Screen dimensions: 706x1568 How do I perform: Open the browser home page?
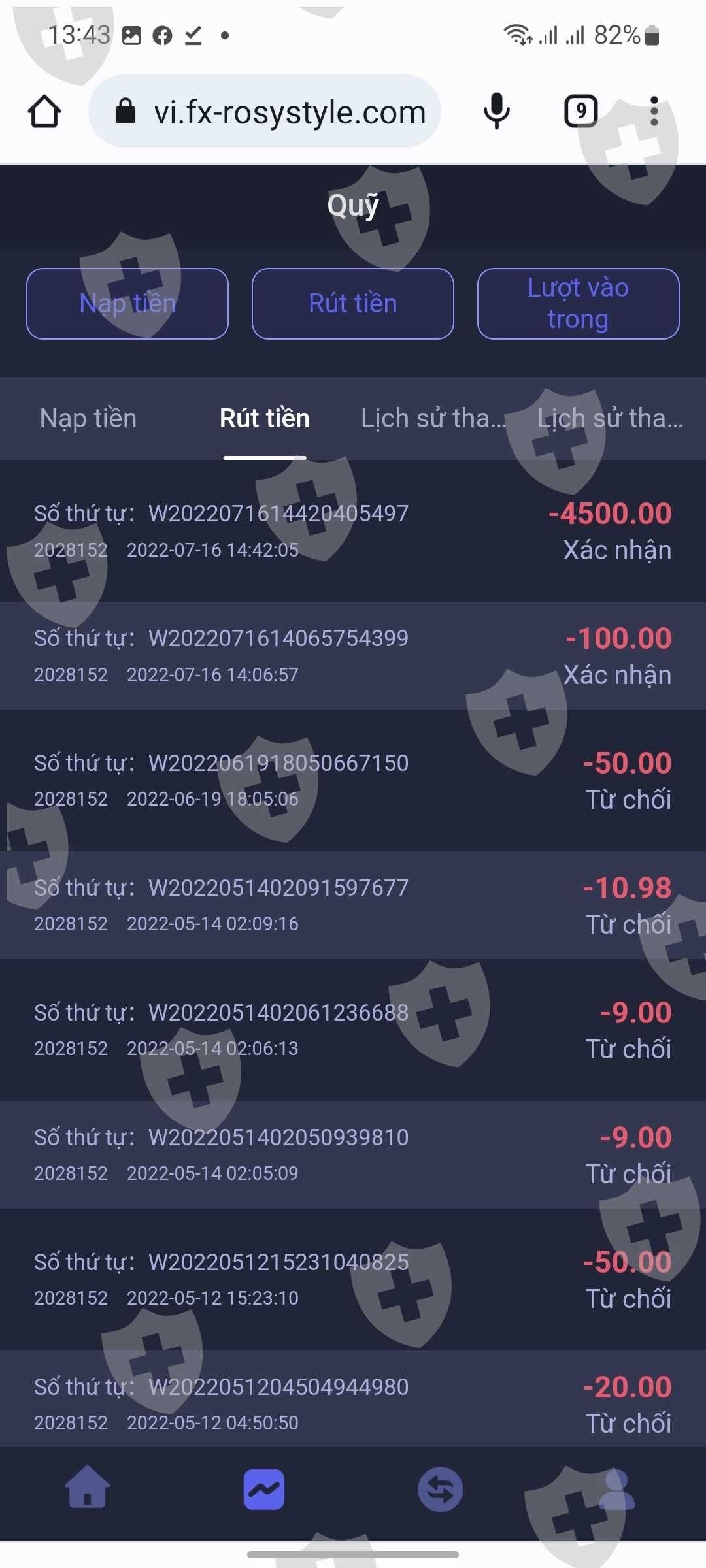click(x=44, y=112)
